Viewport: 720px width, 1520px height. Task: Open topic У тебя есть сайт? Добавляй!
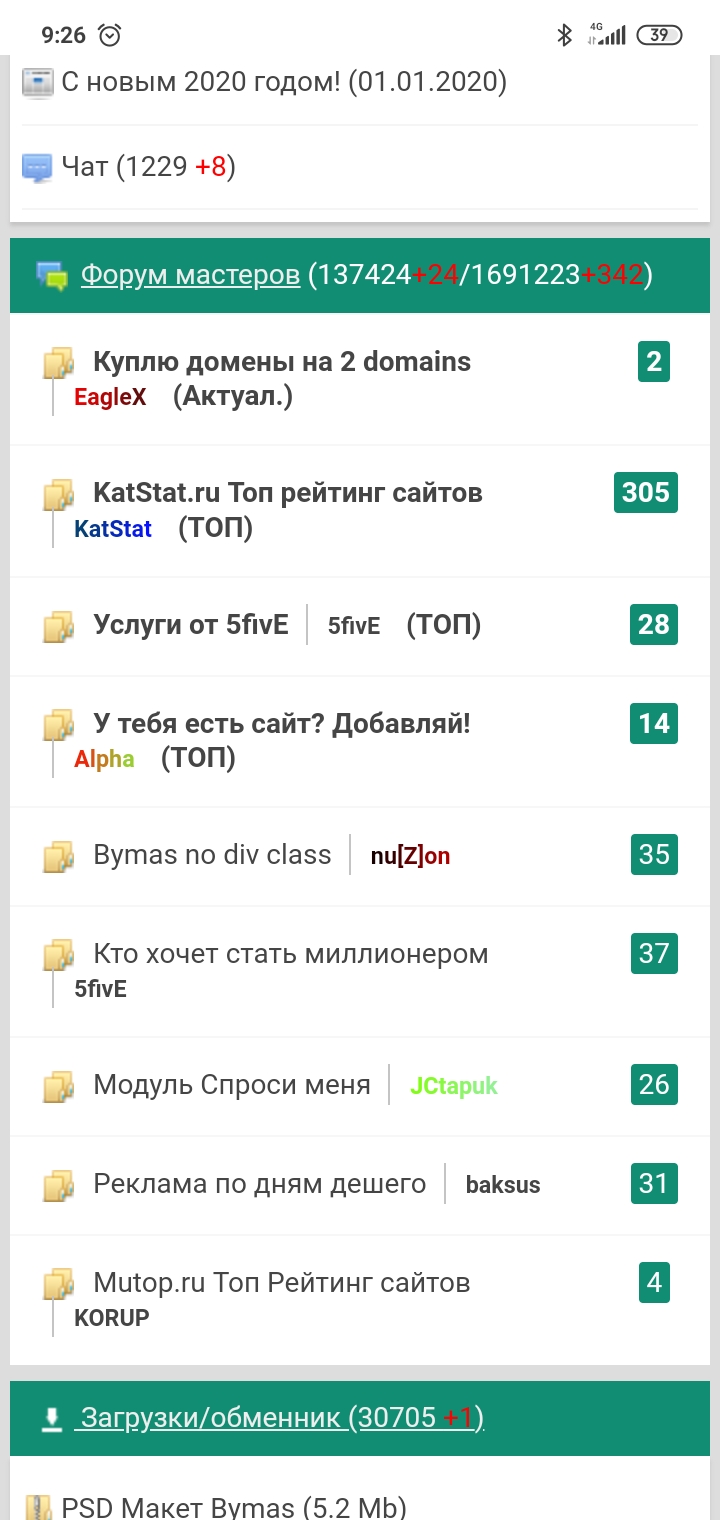coord(281,723)
